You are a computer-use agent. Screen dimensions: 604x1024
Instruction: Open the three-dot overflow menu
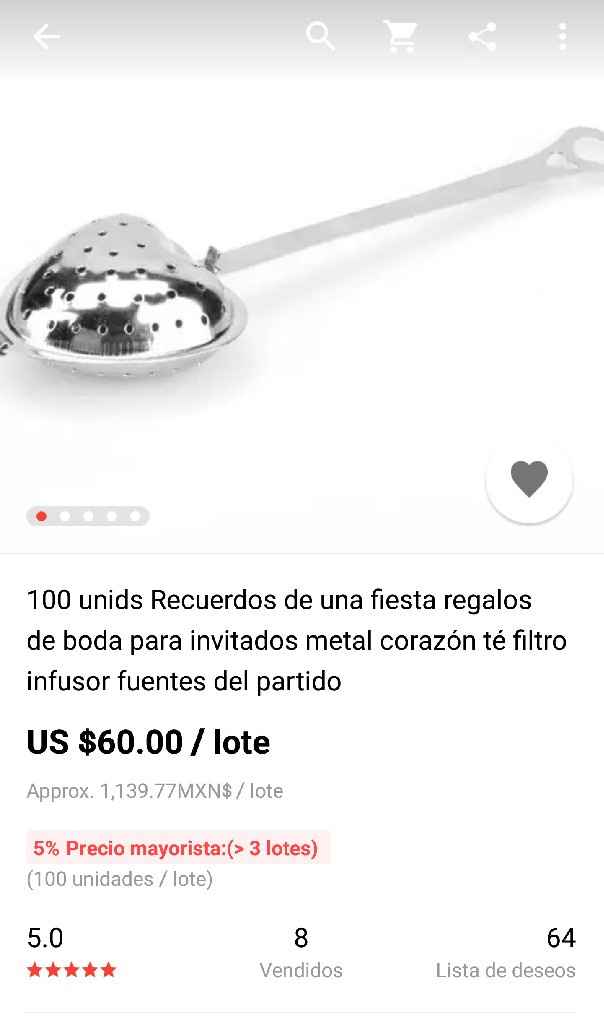click(x=562, y=37)
